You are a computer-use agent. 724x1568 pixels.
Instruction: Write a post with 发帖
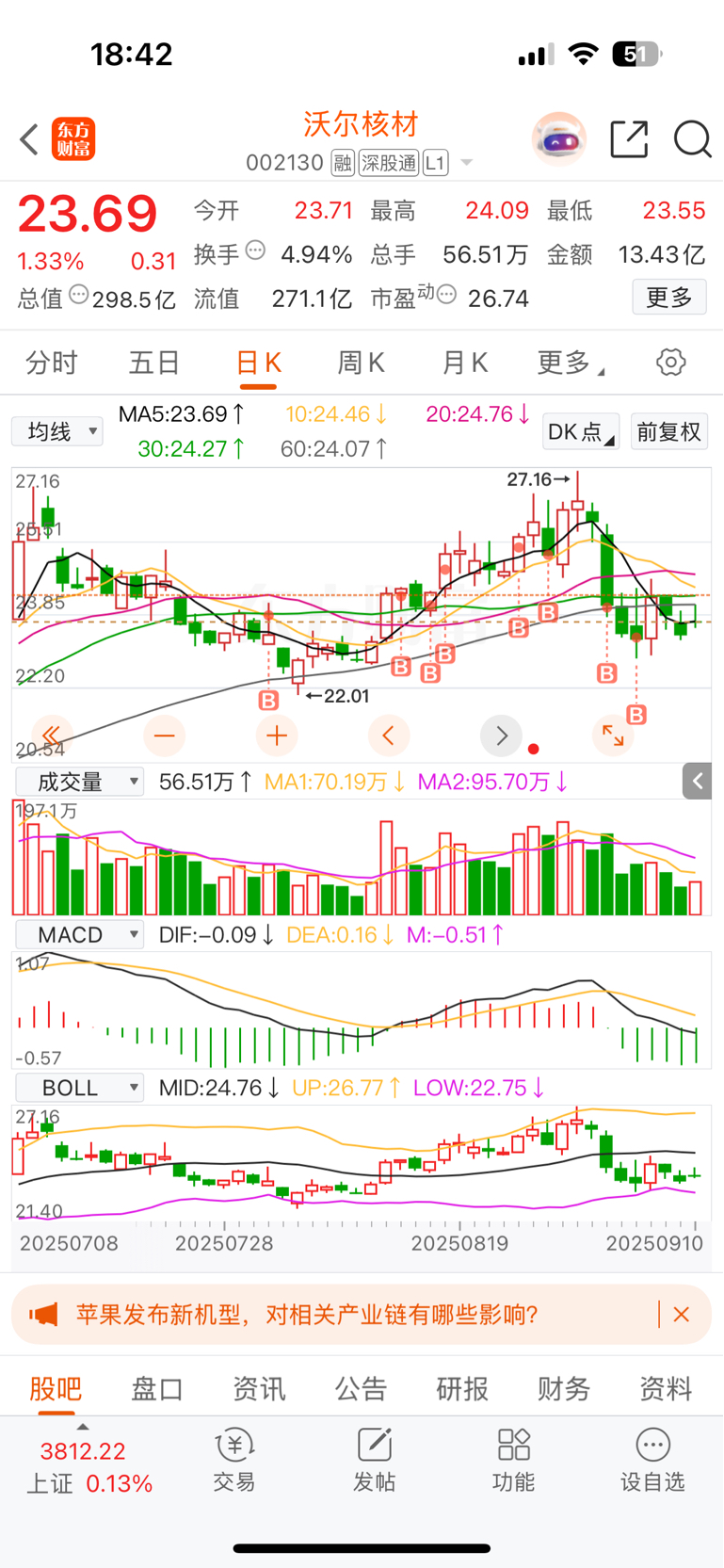click(x=374, y=1460)
